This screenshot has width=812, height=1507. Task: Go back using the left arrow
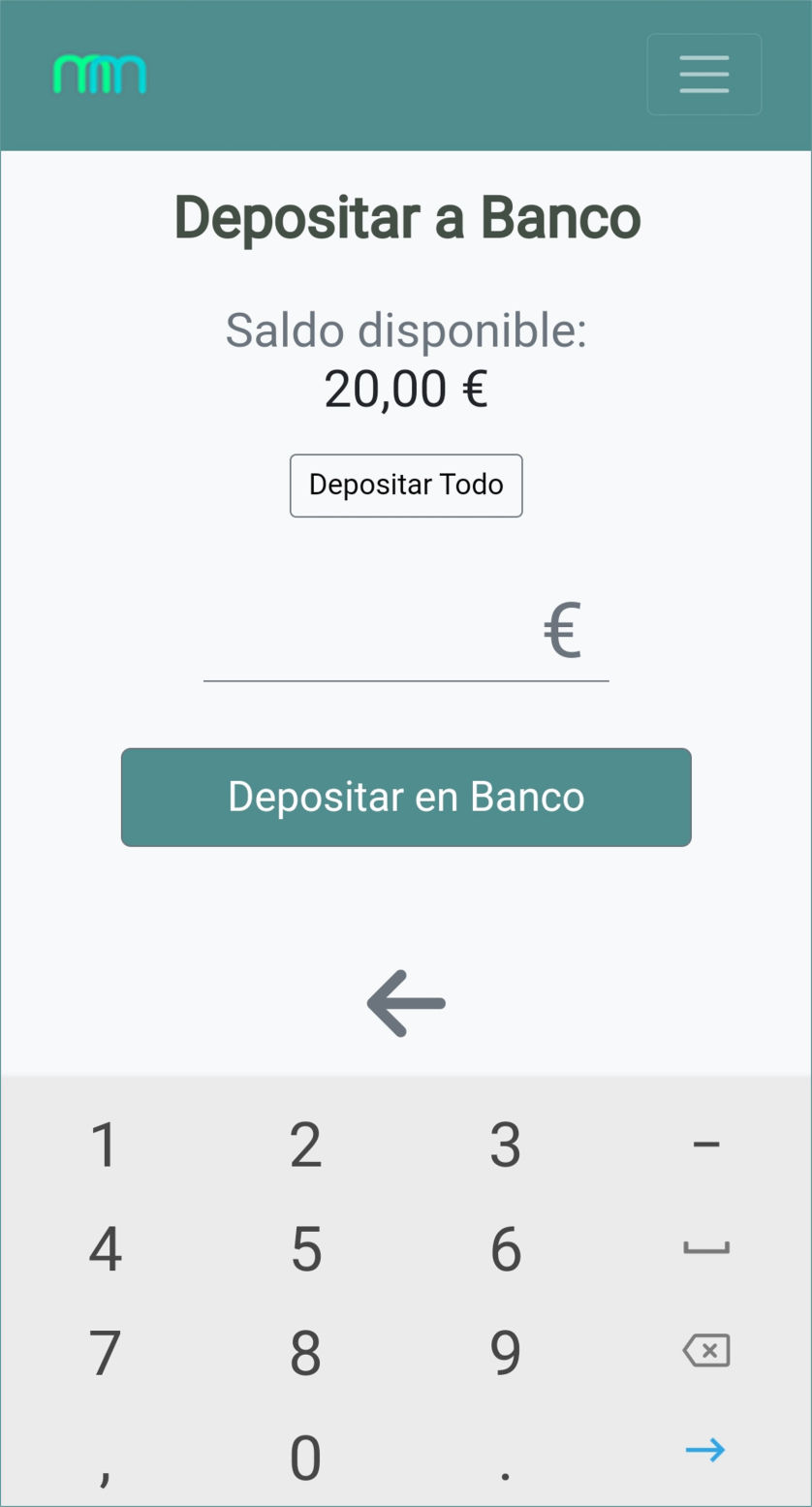(x=406, y=1003)
